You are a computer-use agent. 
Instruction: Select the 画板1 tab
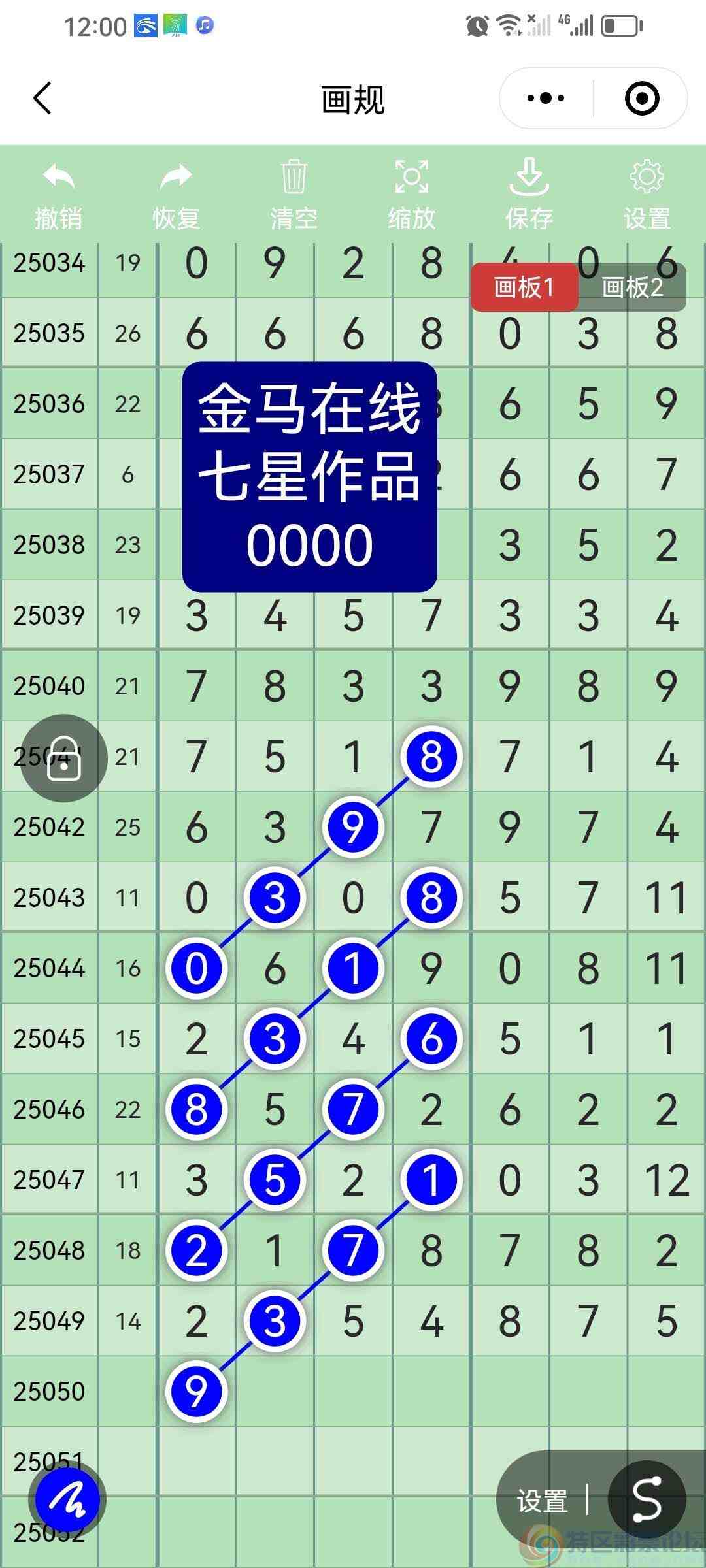pyautogui.click(x=526, y=287)
